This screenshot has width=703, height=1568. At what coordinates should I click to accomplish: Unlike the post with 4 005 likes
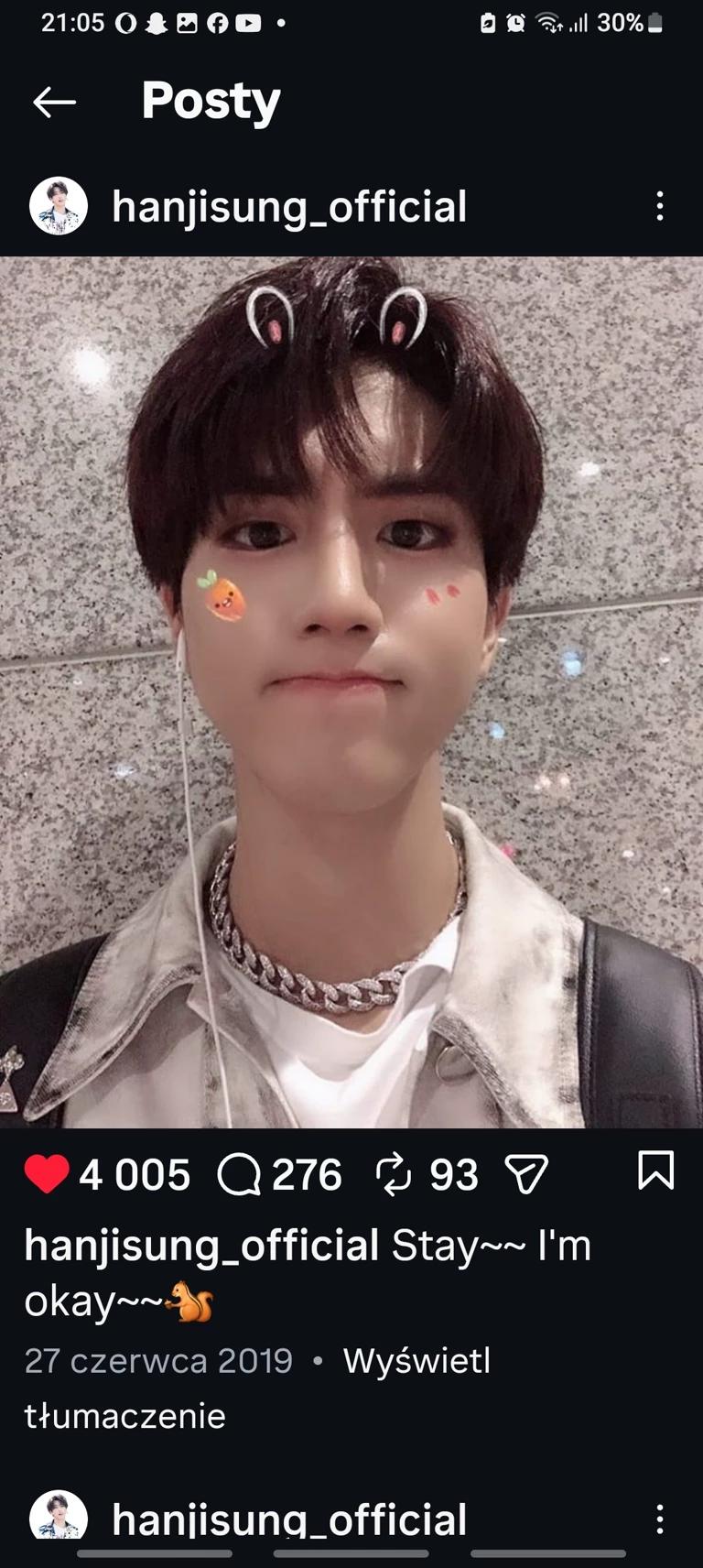coord(47,1173)
